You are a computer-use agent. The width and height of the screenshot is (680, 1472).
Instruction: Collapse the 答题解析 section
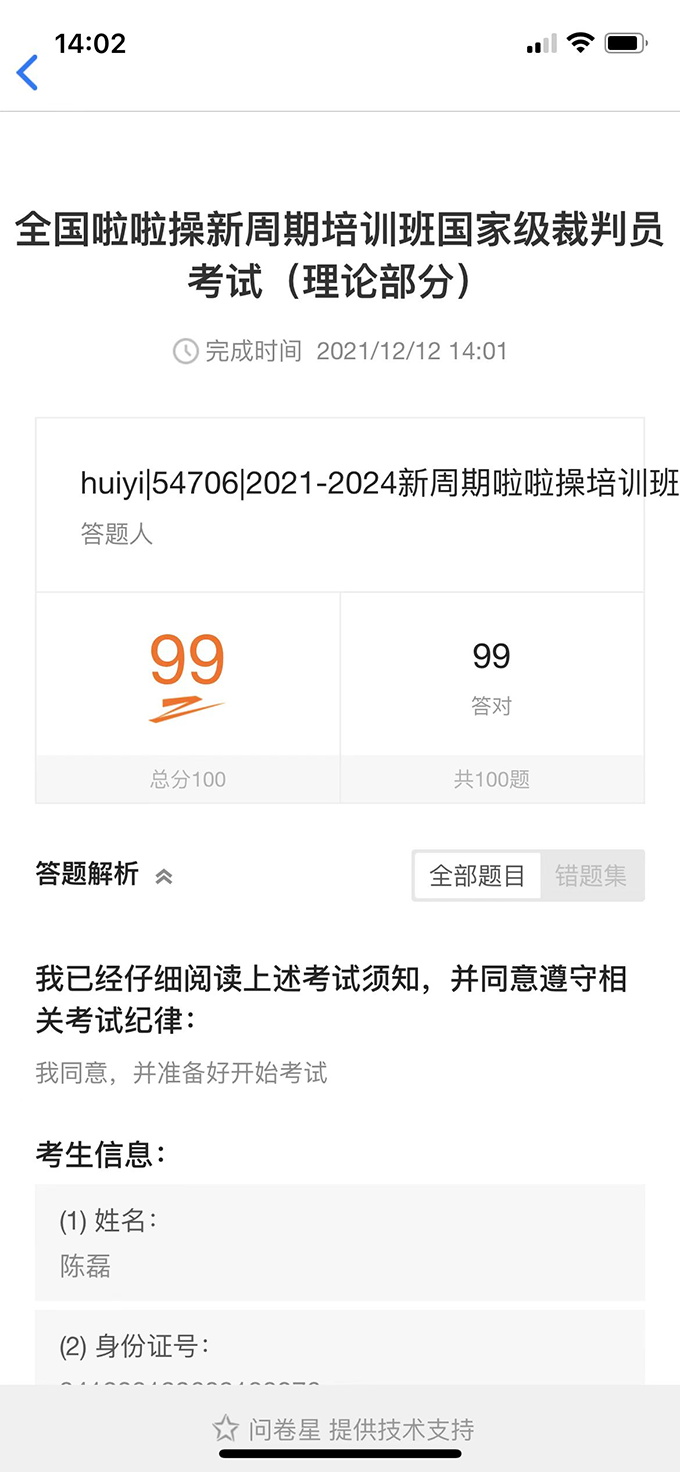click(164, 876)
